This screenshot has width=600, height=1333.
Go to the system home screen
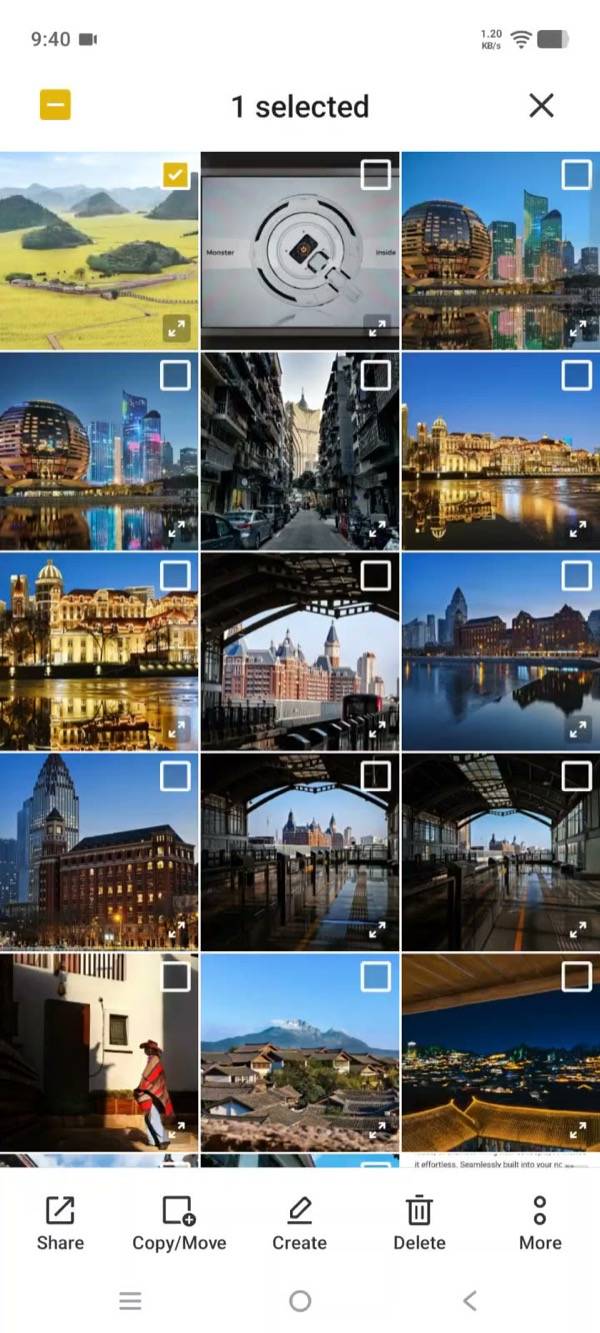[300, 1300]
